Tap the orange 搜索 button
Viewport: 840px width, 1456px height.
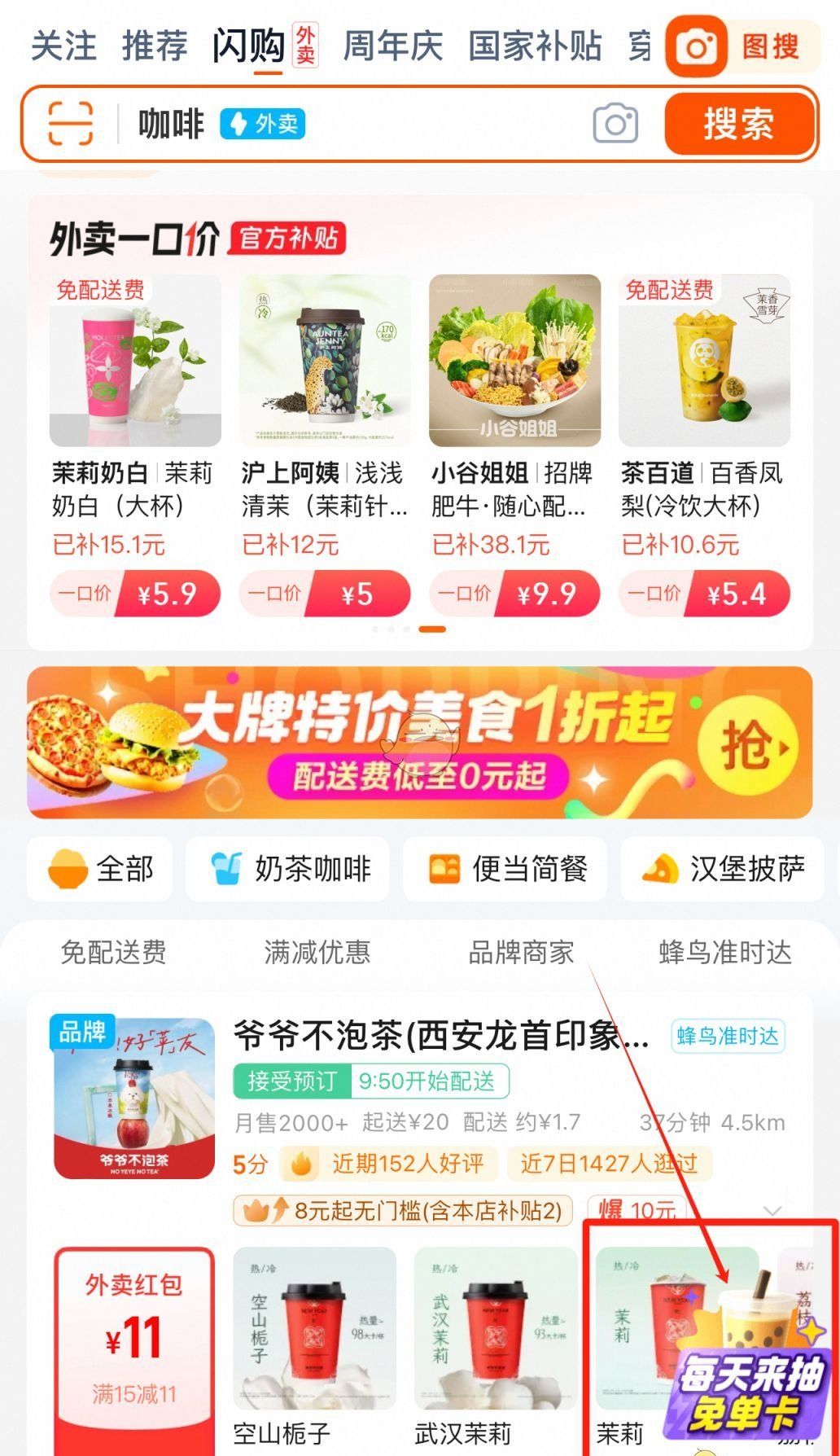(x=739, y=124)
